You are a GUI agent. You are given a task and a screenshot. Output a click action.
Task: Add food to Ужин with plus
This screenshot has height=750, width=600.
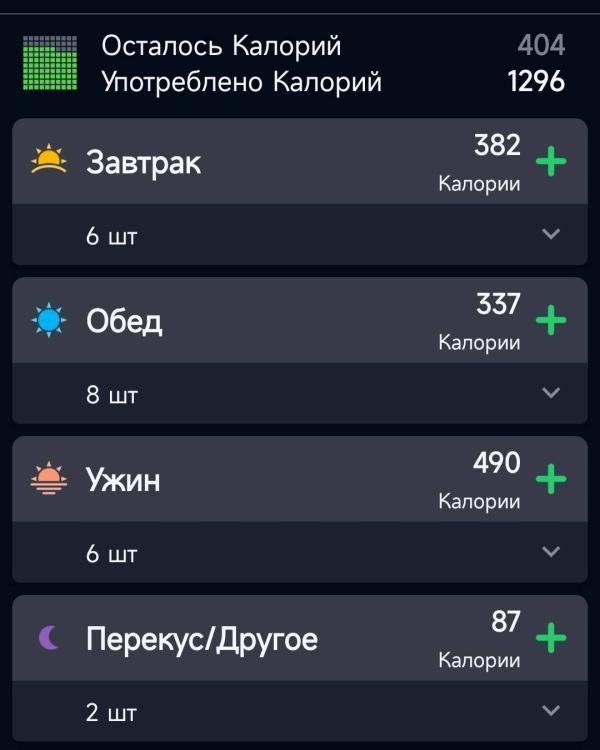pos(551,480)
